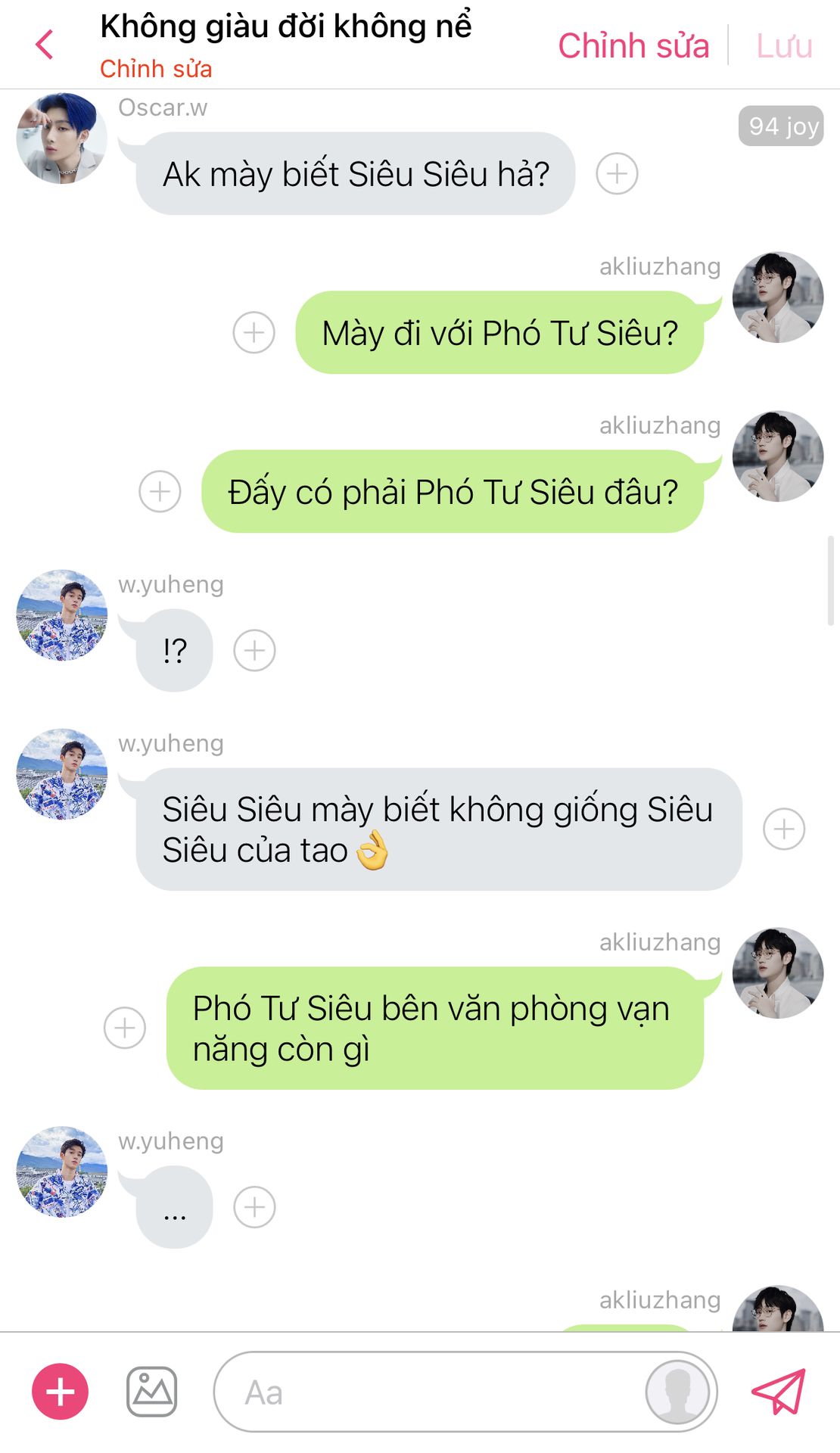Tap w.yuheng's avatar beside the "!?" message
This screenshot has height=1453, width=840.
click(62, 615)
